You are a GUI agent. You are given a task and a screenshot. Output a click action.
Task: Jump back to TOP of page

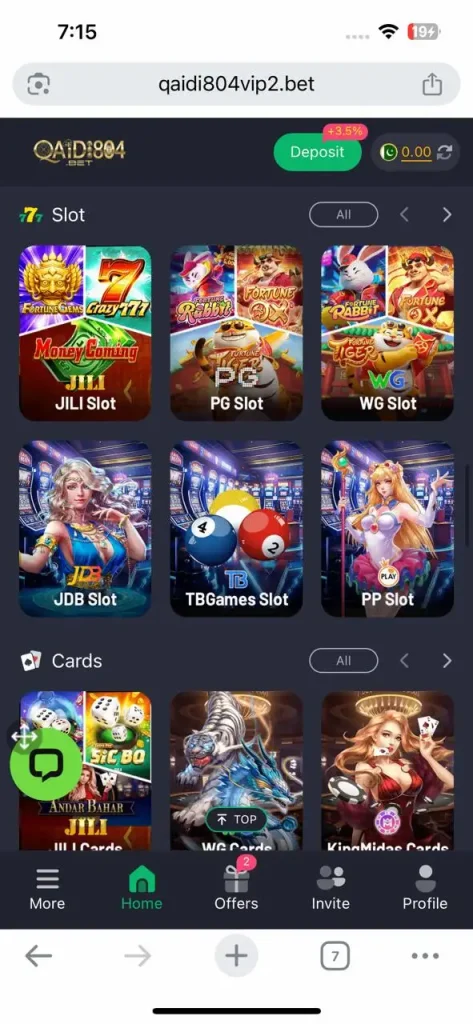236,820
